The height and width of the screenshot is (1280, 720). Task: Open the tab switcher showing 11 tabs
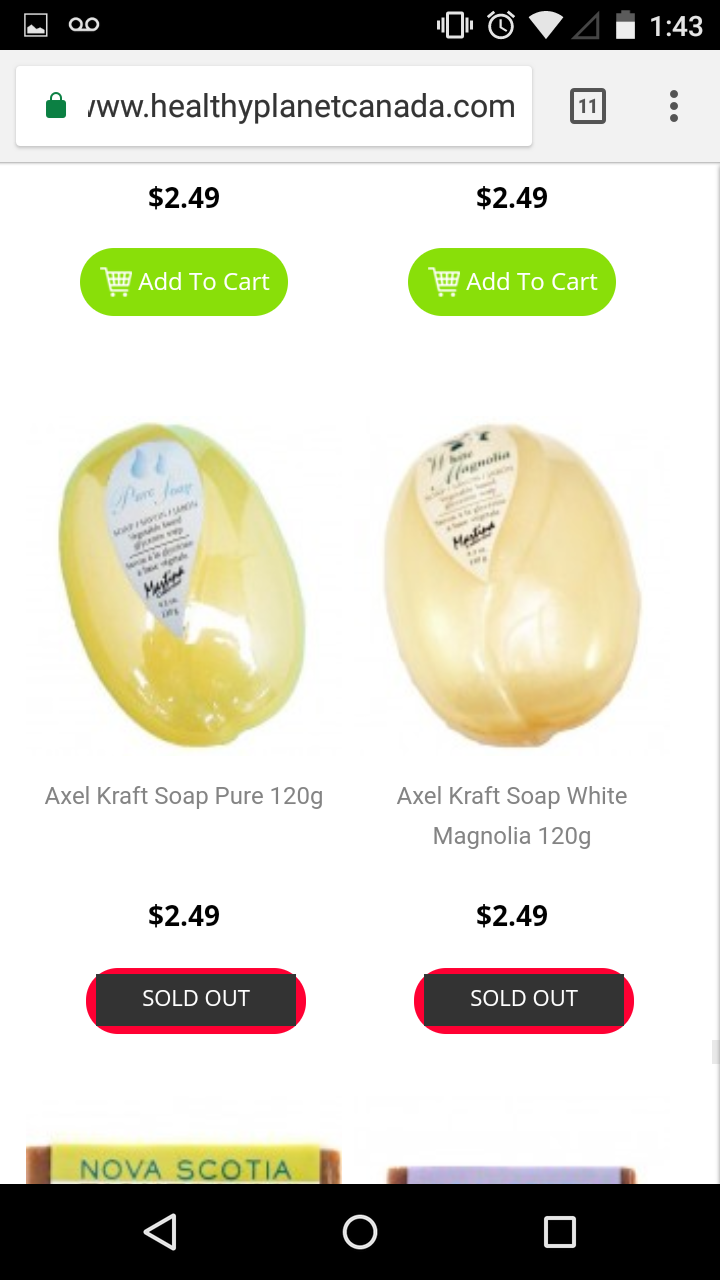(587, 106)
